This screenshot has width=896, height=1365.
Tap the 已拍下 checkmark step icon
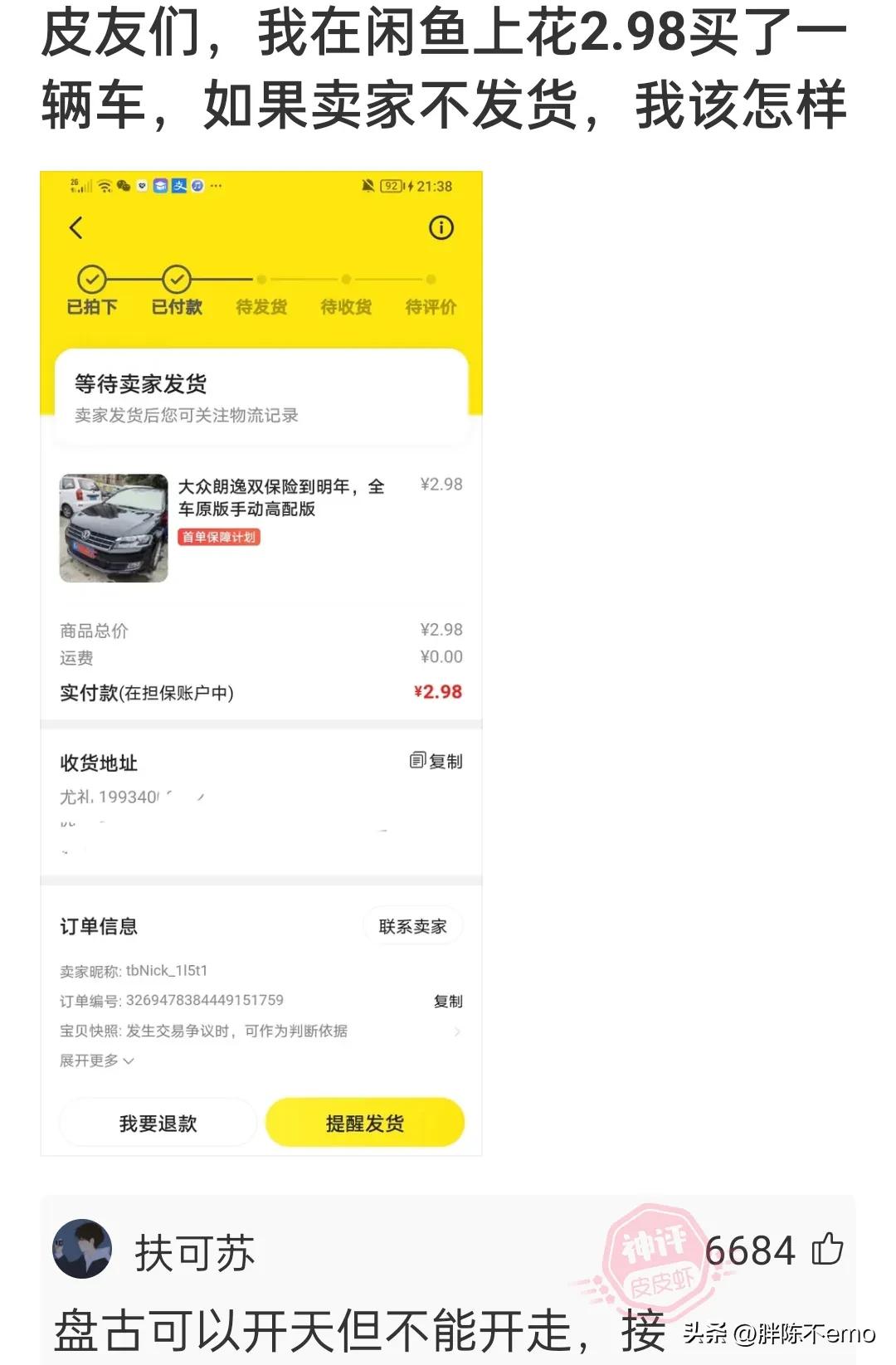coord(94,280)
